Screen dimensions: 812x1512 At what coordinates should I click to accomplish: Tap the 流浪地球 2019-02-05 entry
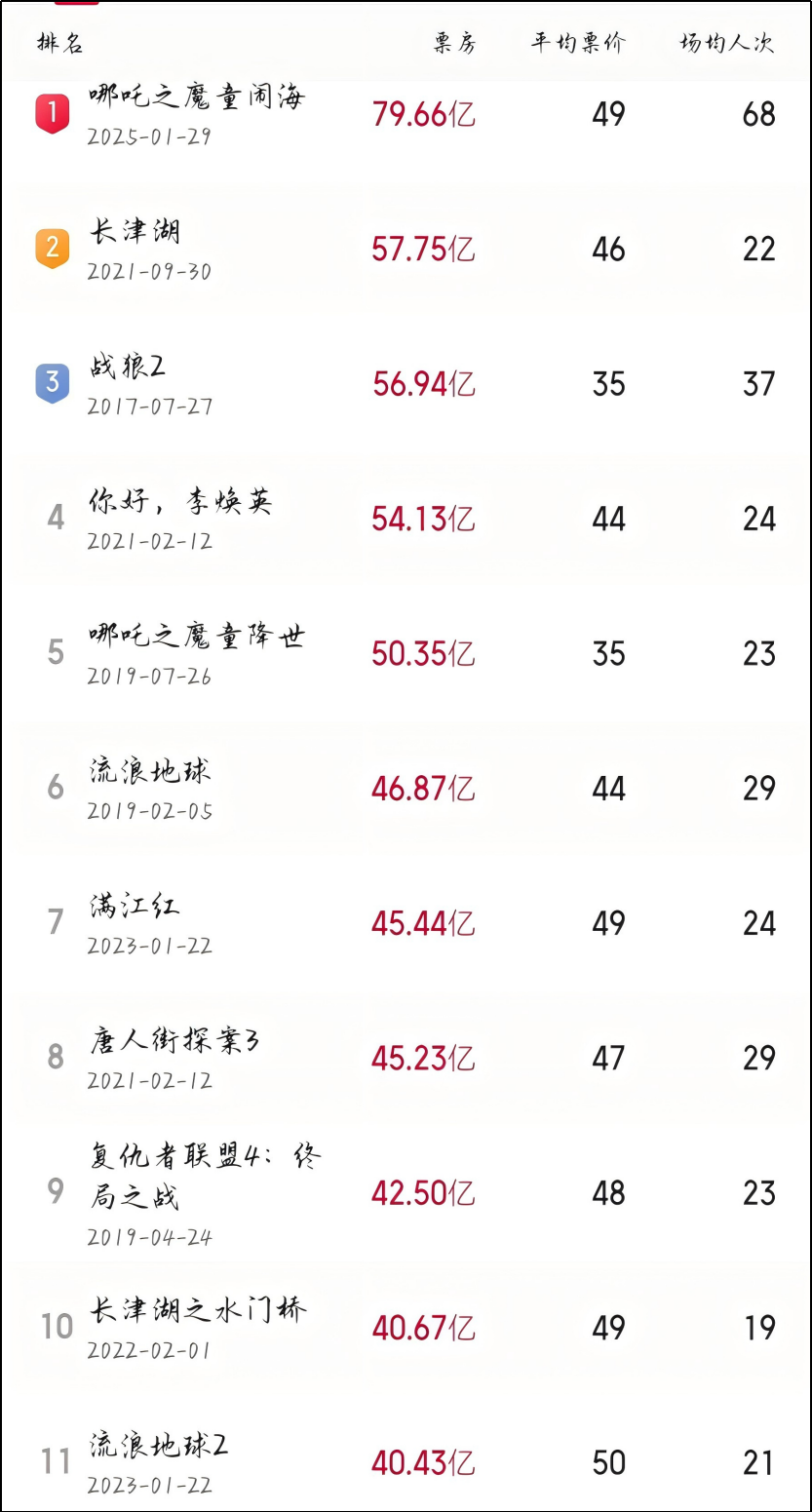click(x=406, y=788)
